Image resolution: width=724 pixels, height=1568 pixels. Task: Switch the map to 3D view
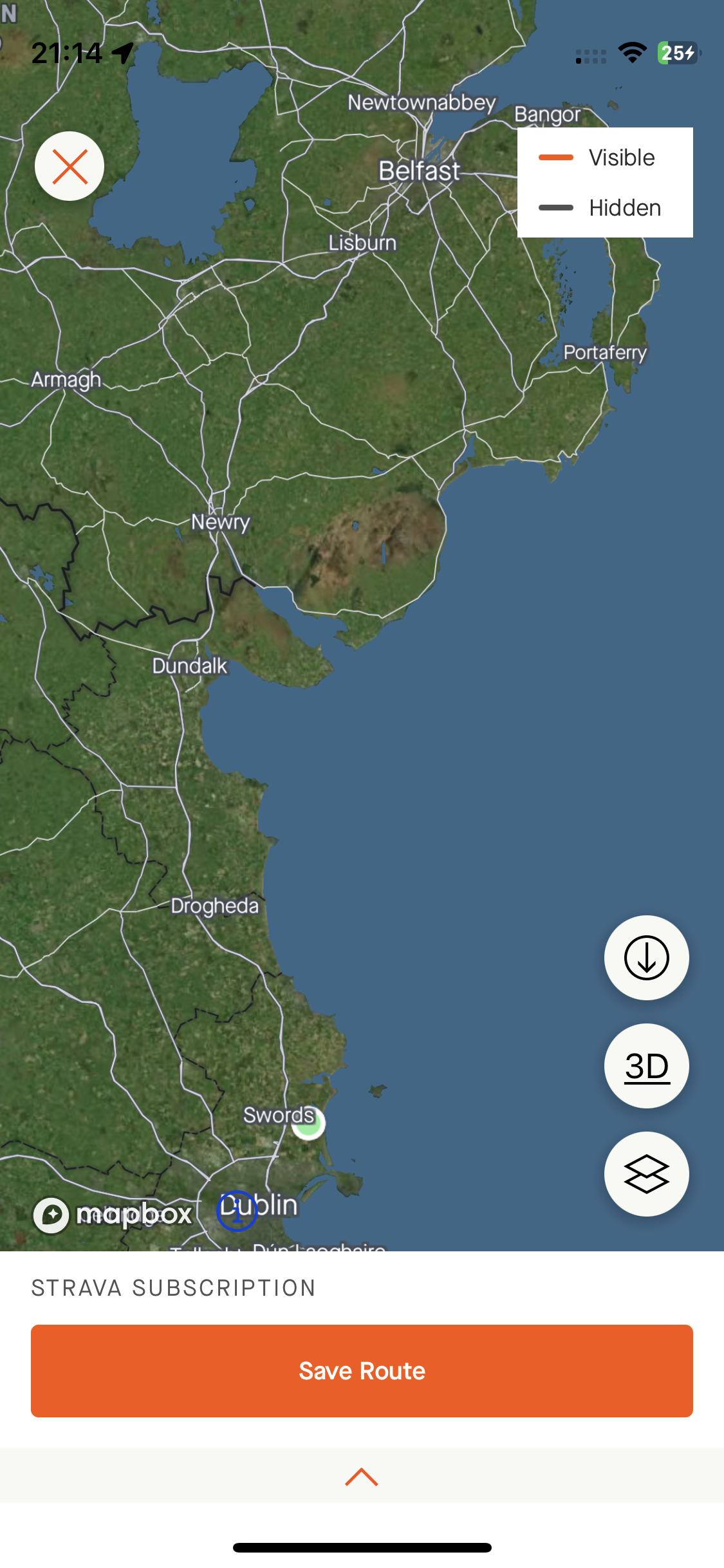(646, 1066)
